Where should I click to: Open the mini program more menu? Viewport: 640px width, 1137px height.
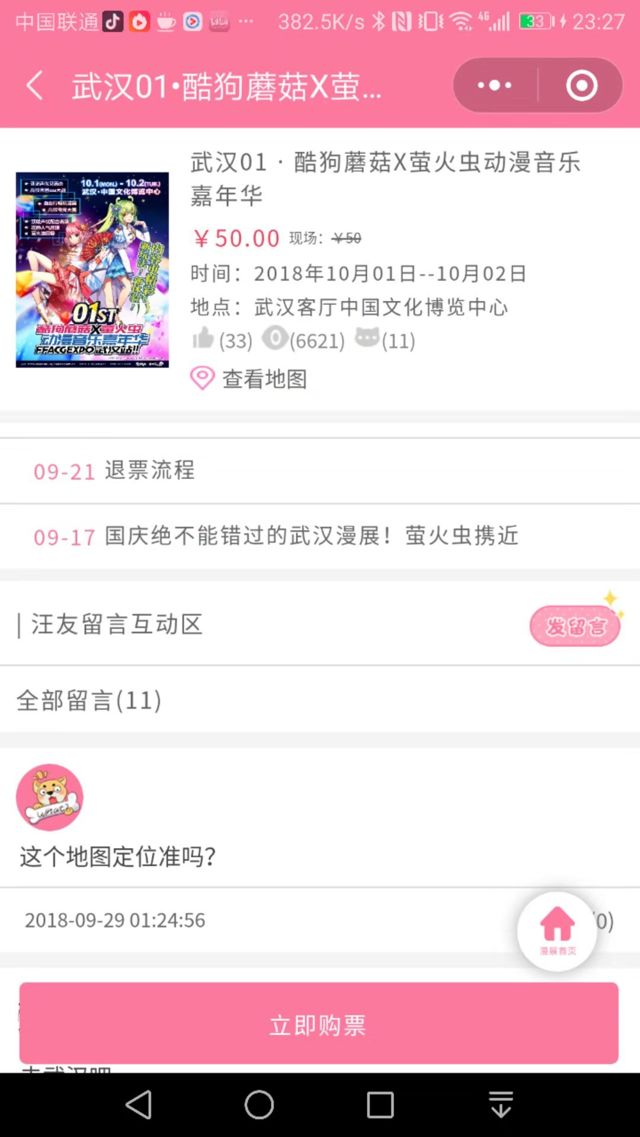(x=495, y=86)
